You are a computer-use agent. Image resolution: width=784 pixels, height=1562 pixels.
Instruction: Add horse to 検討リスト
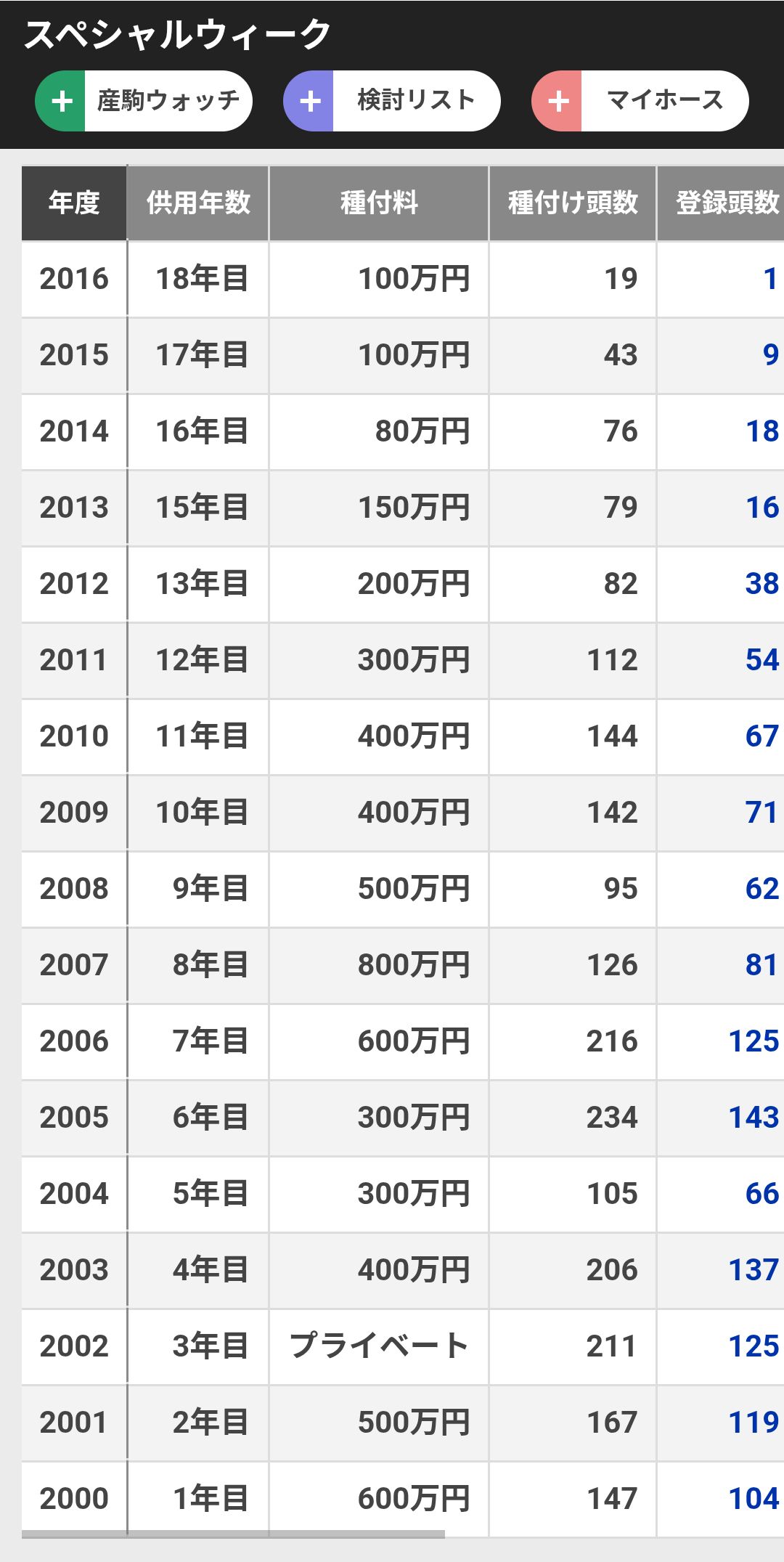392,101
